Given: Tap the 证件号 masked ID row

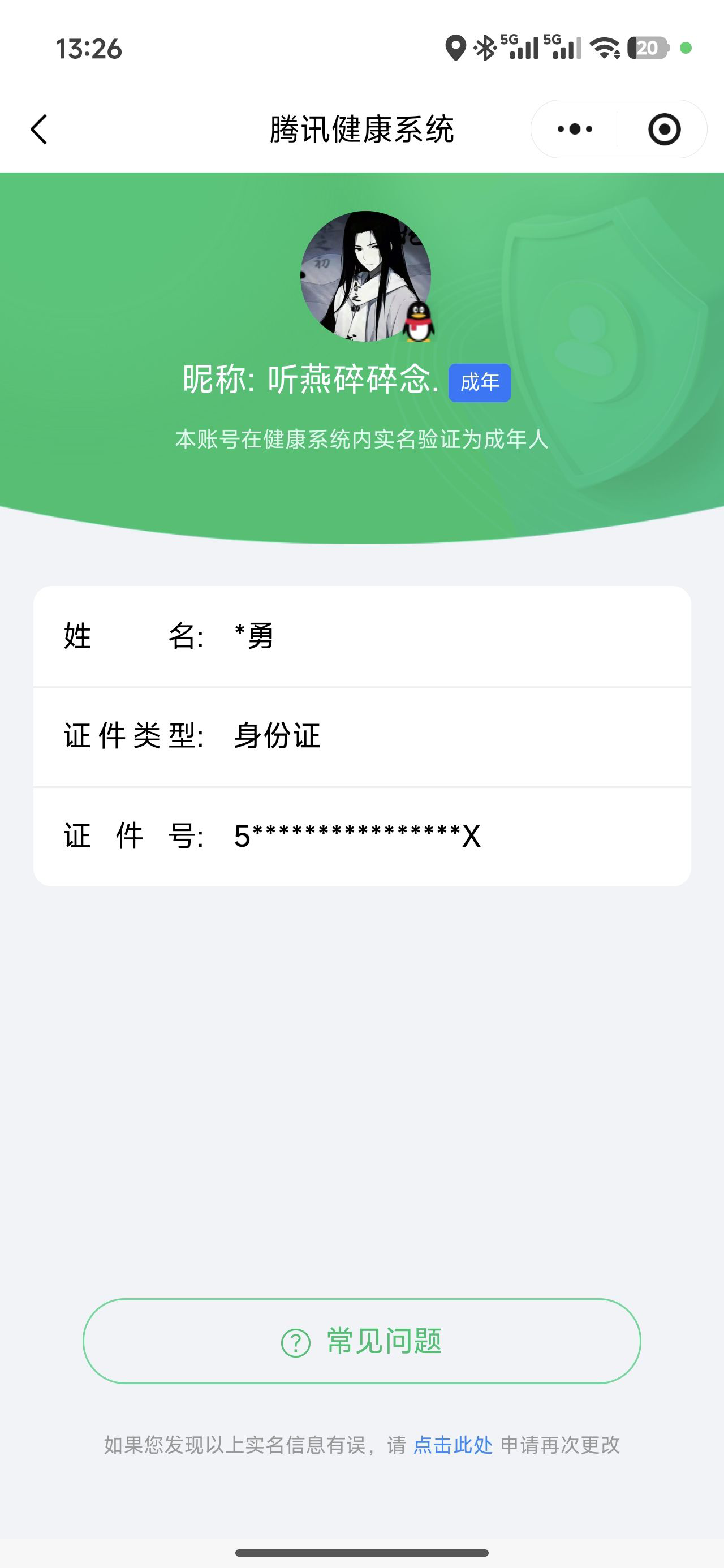Looking at the screenshot, I should [361, 835].
